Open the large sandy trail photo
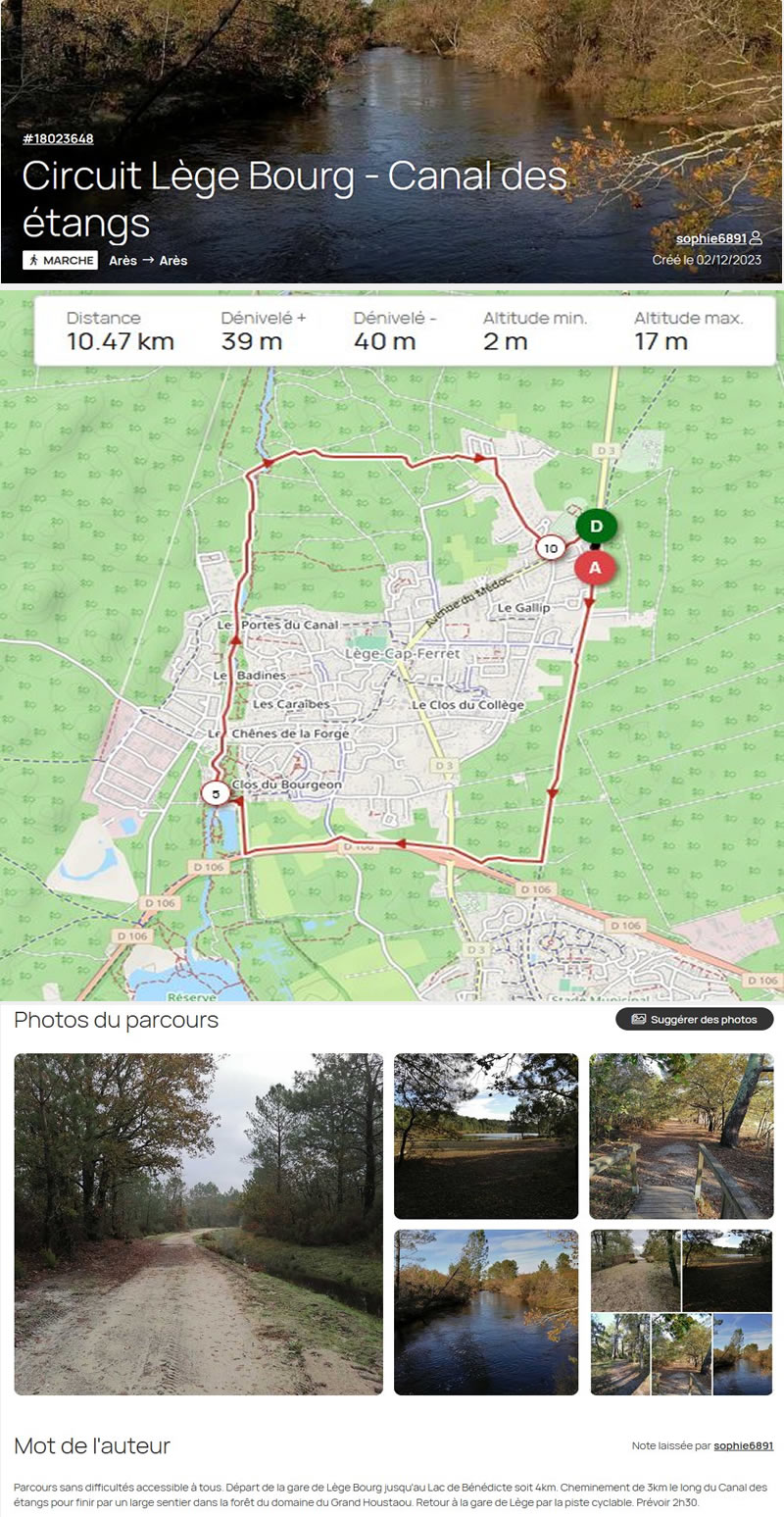The height and width of the screenshot is (1517, 784). click(x=198, y=1224)
